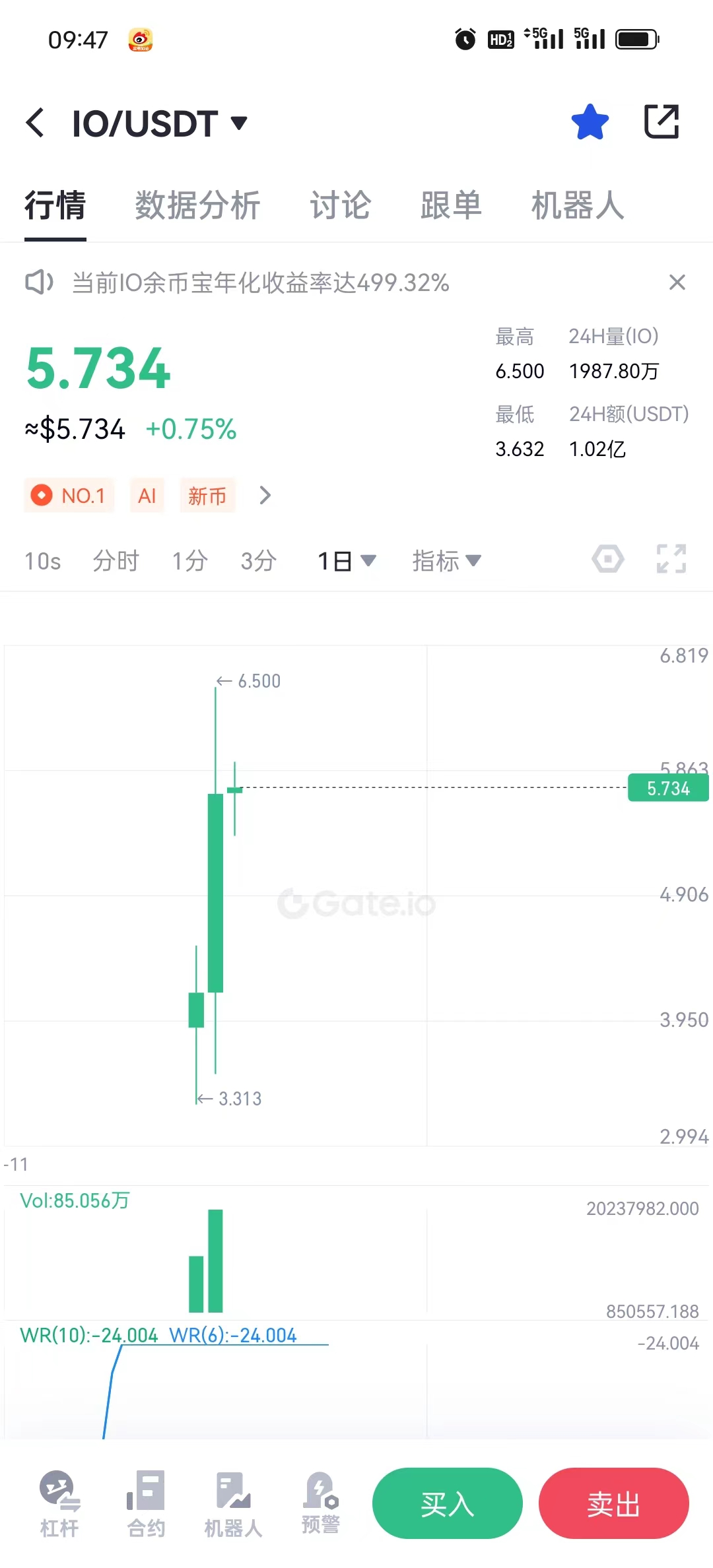
Task: Expand the coin tags chevron
Action: 265,495
